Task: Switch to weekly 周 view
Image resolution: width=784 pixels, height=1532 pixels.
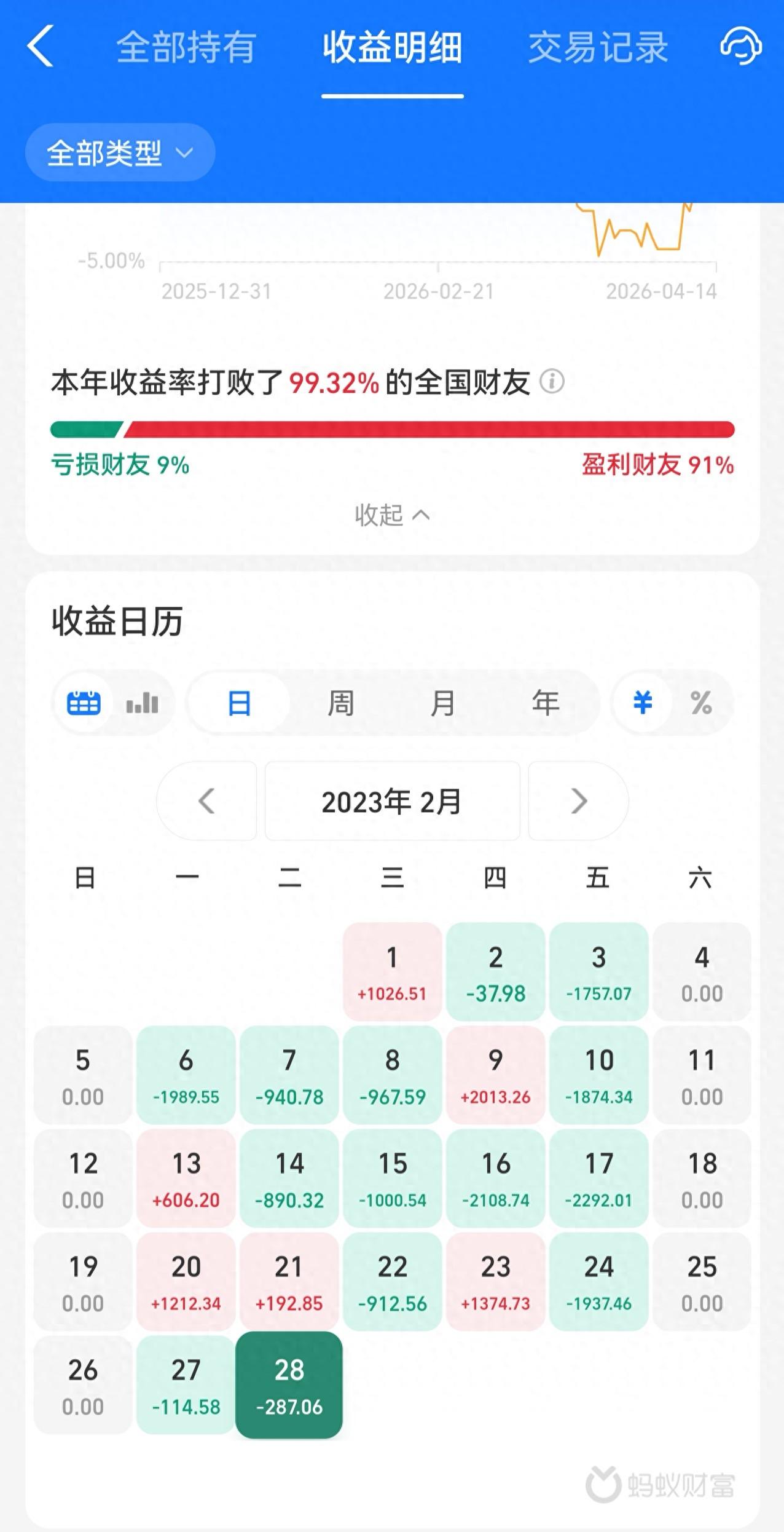Action: [341, 703]
